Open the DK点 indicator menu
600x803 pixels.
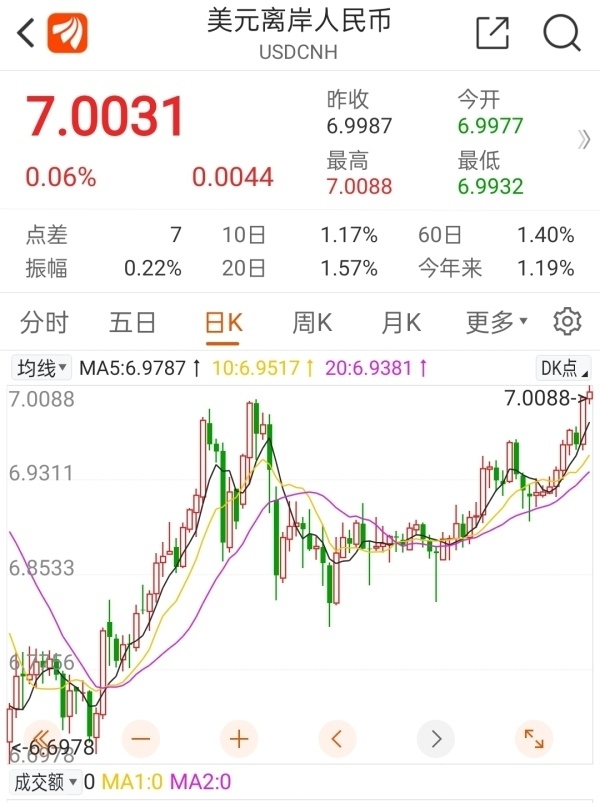click(564, 368)
